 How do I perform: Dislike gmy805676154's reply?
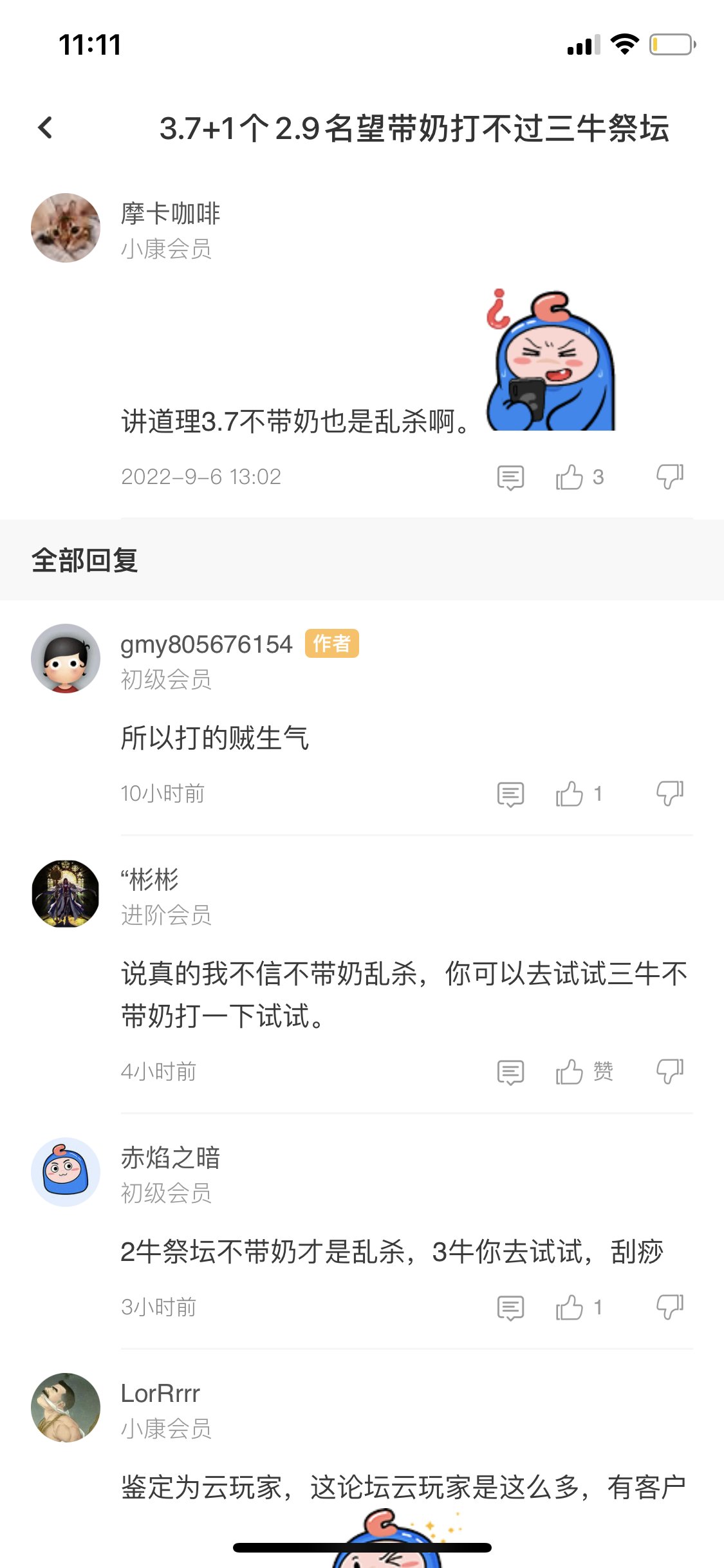pos(669,794)
